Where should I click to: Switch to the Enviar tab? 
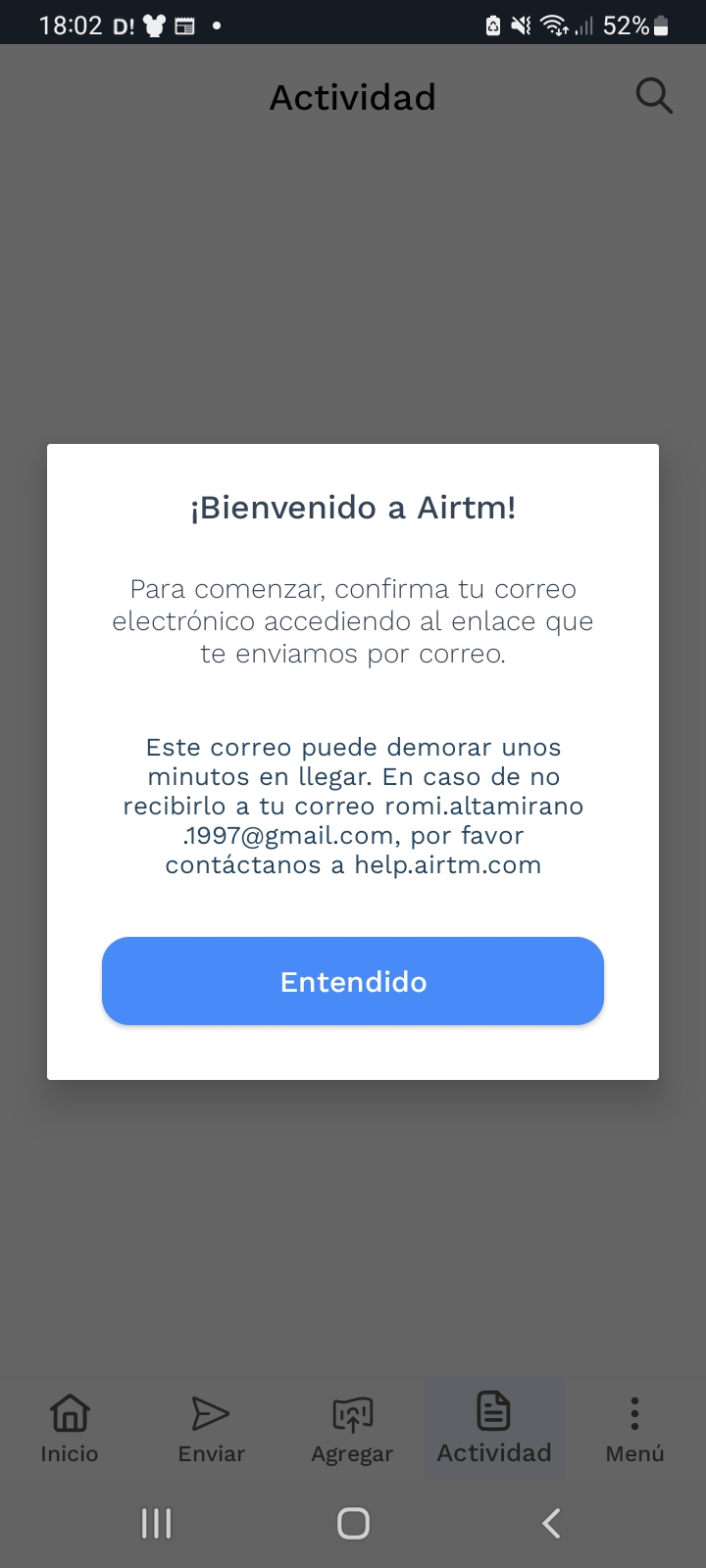click(211, 1429)
